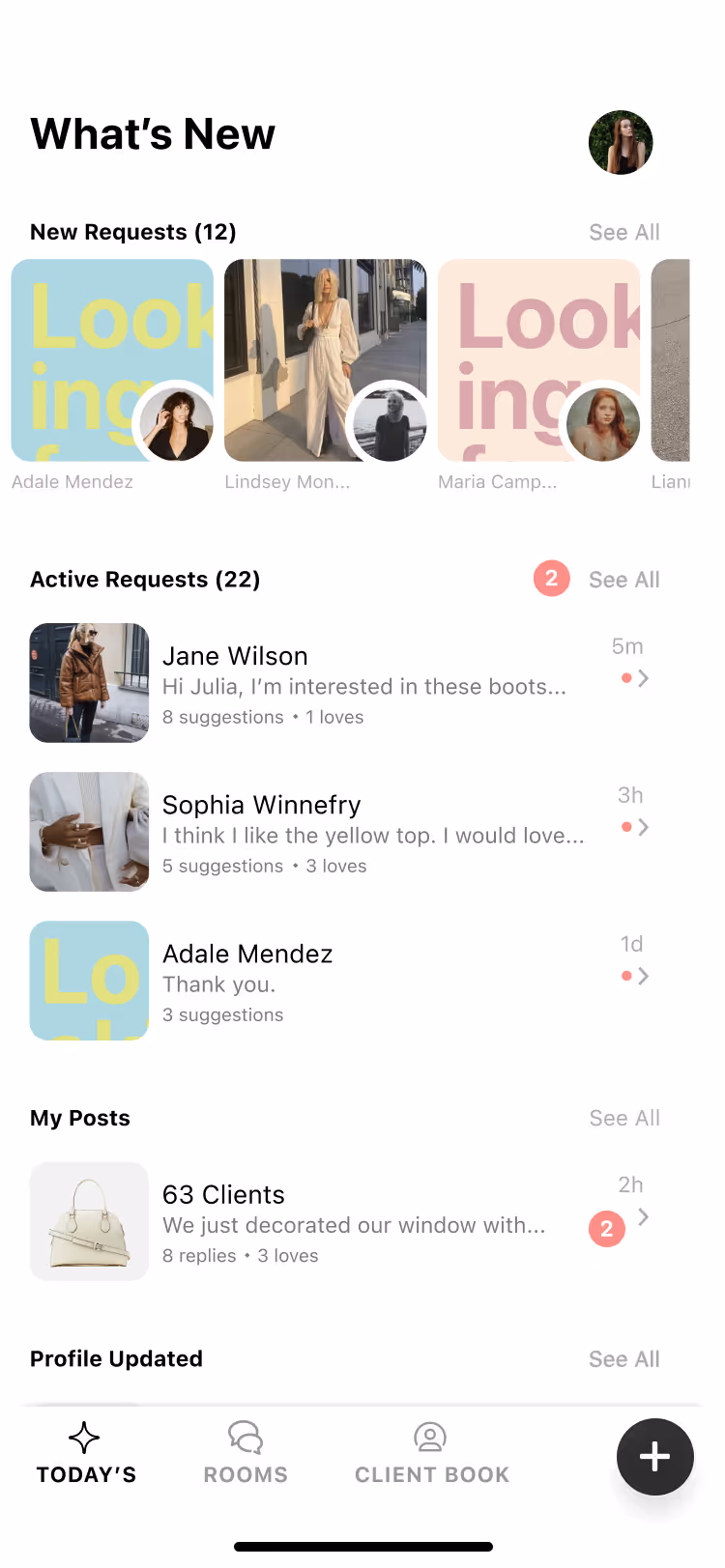Viewport: 725px width, 1568px height.
Task: Tap Maria Camp...'s avatar on her request card
Action: click(x=602, y=424)
